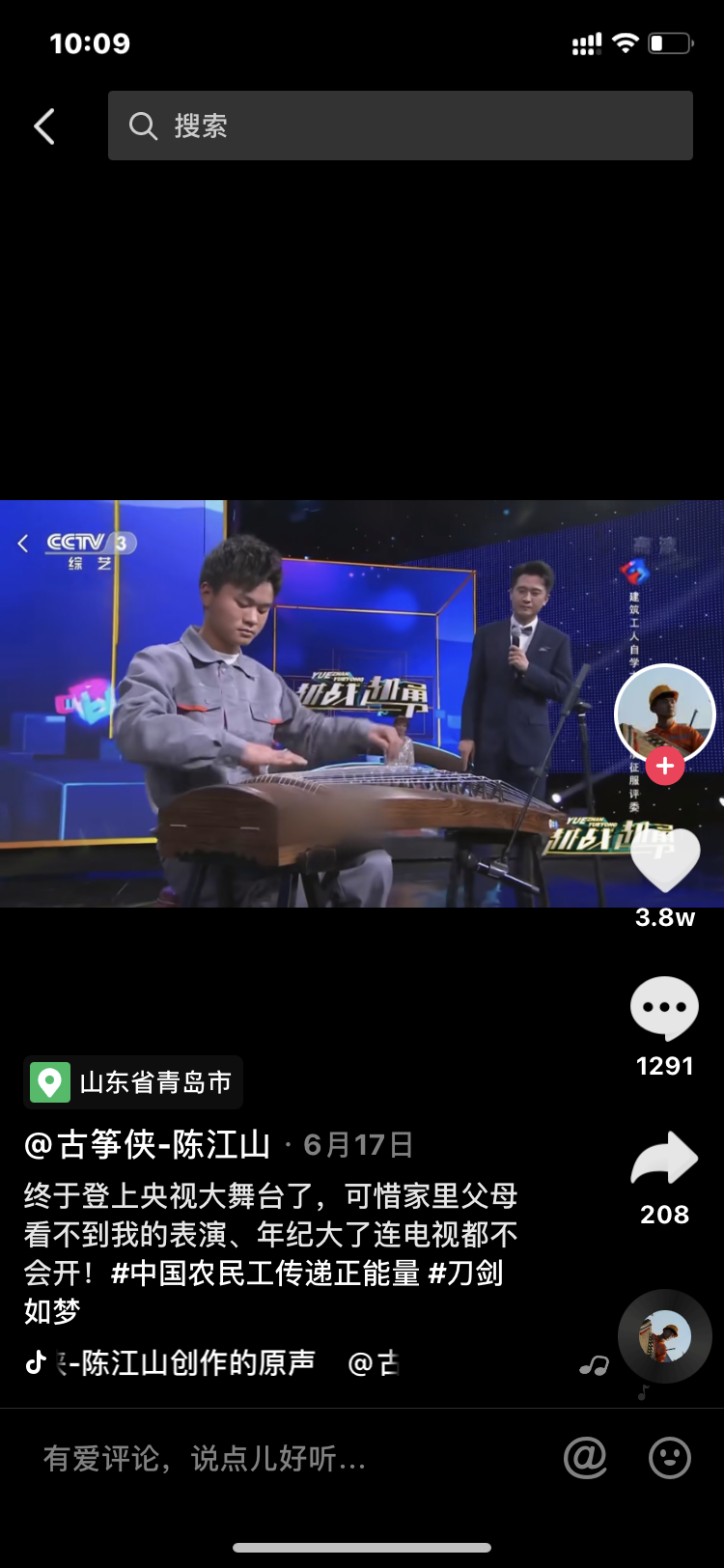
Task: Share this video with the arrow icon
Action: click(x=664, y=1159)
